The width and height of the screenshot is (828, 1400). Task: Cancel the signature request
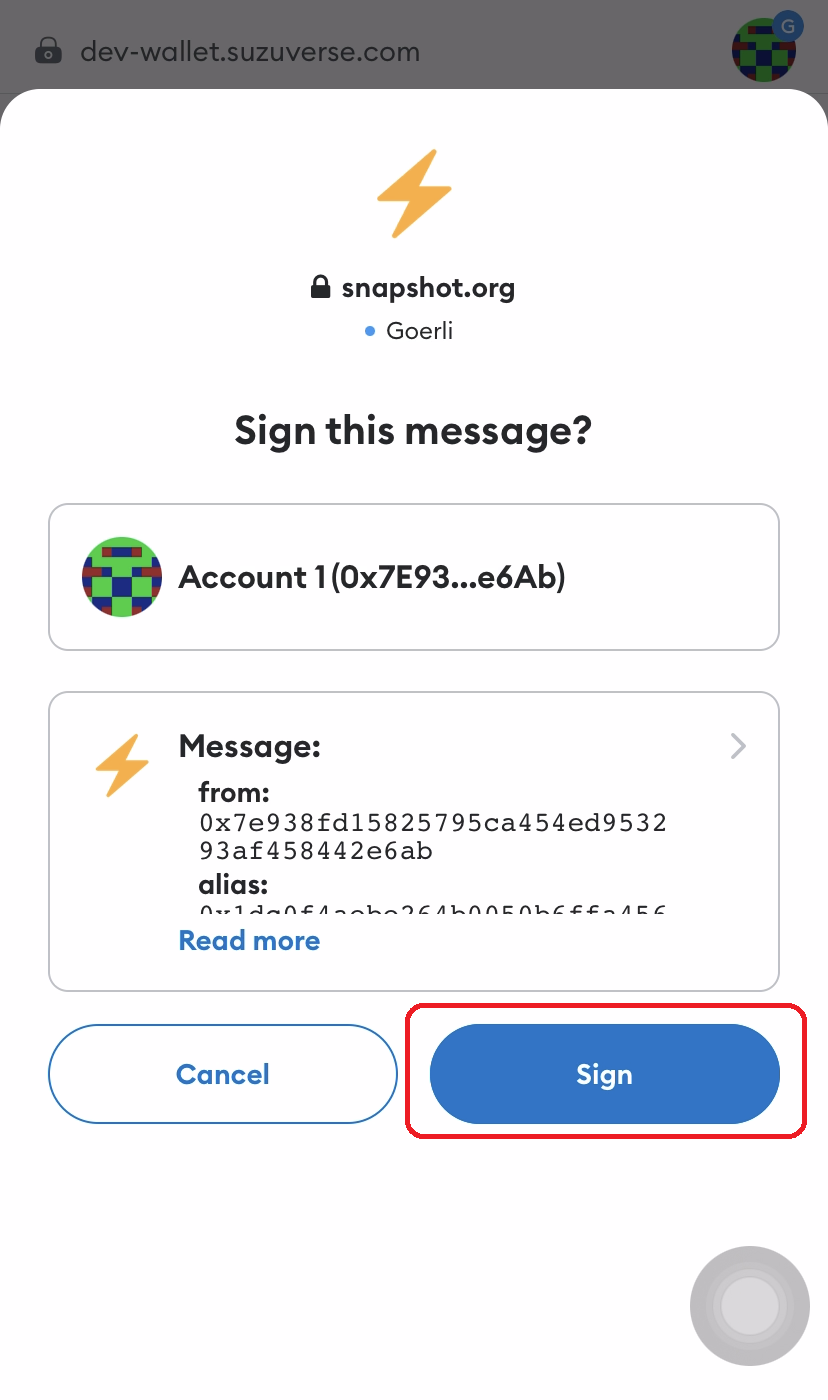tap(222, 1074)
